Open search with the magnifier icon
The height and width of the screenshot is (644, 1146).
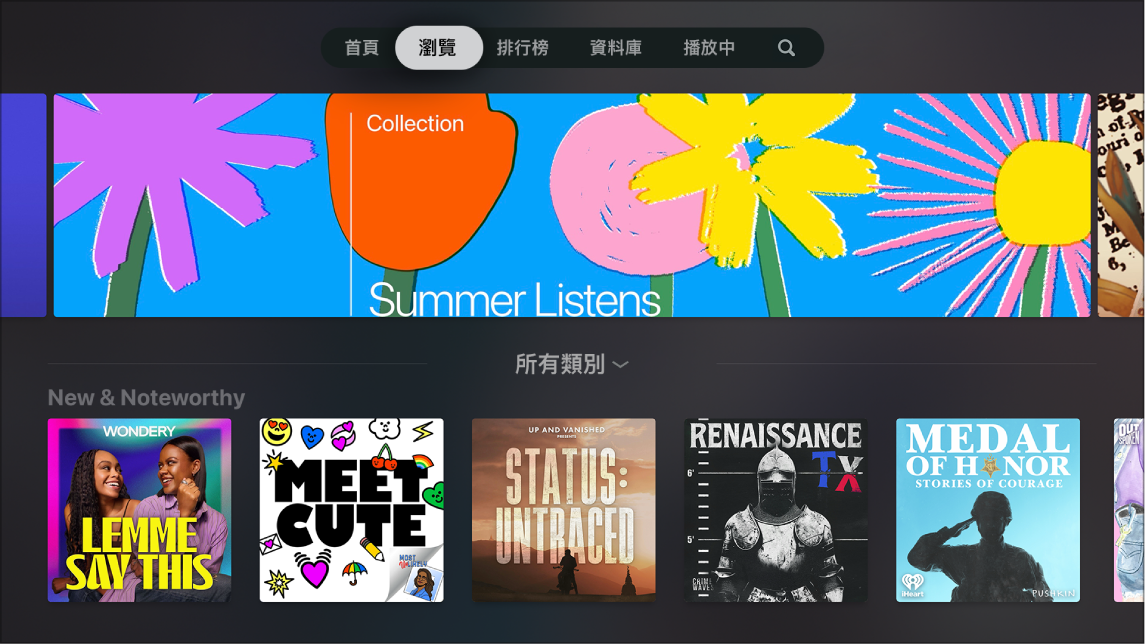(x=786, y=48)
